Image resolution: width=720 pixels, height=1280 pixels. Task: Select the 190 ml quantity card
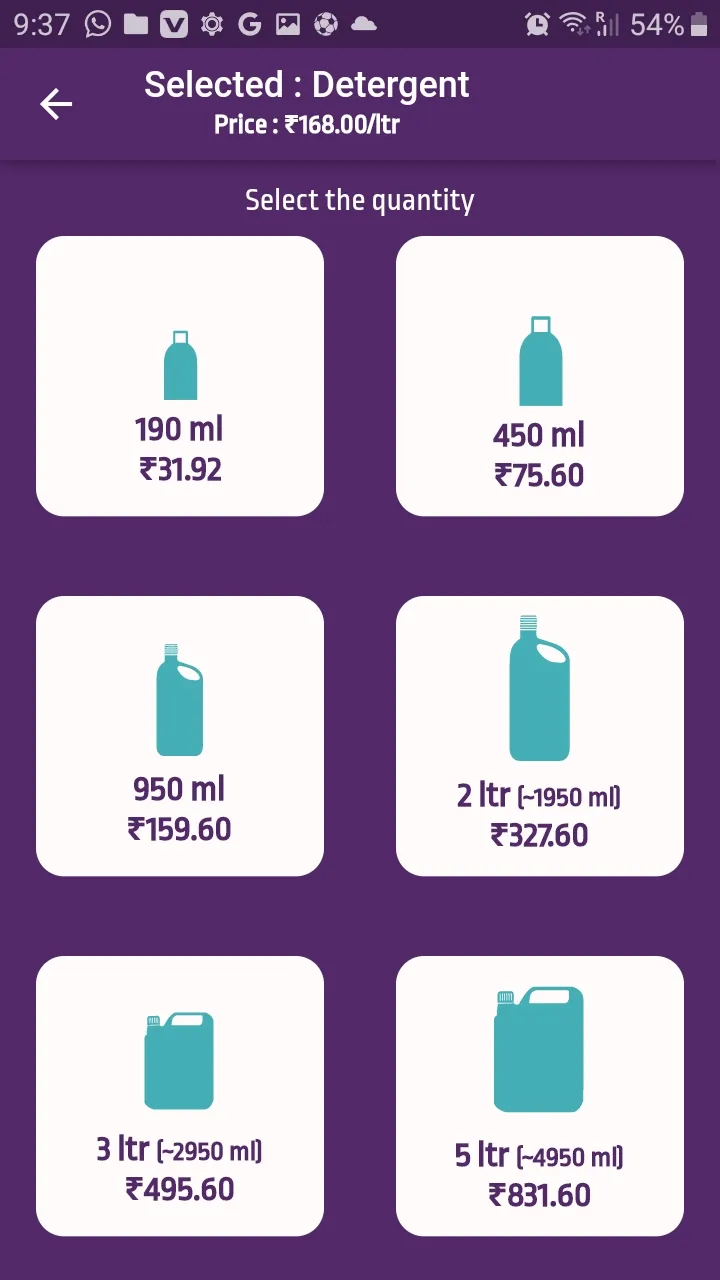[x=180, y=374]
